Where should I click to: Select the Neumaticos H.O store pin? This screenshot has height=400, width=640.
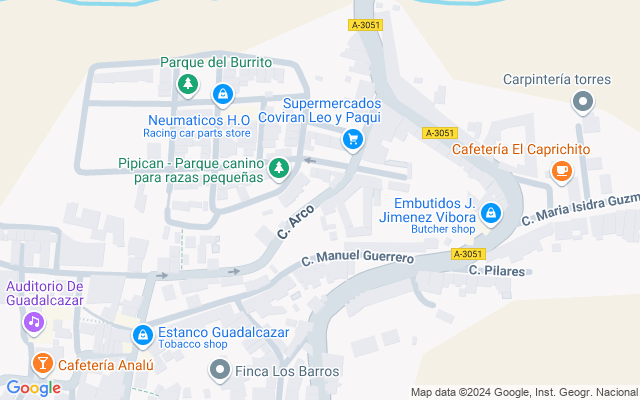[x=222, y=95]
